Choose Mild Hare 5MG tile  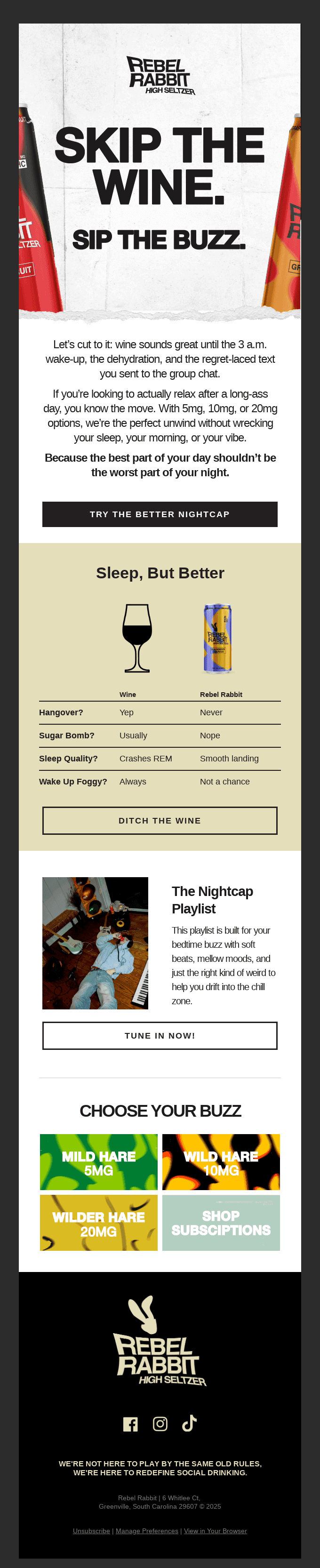[x=98, y=1161]
